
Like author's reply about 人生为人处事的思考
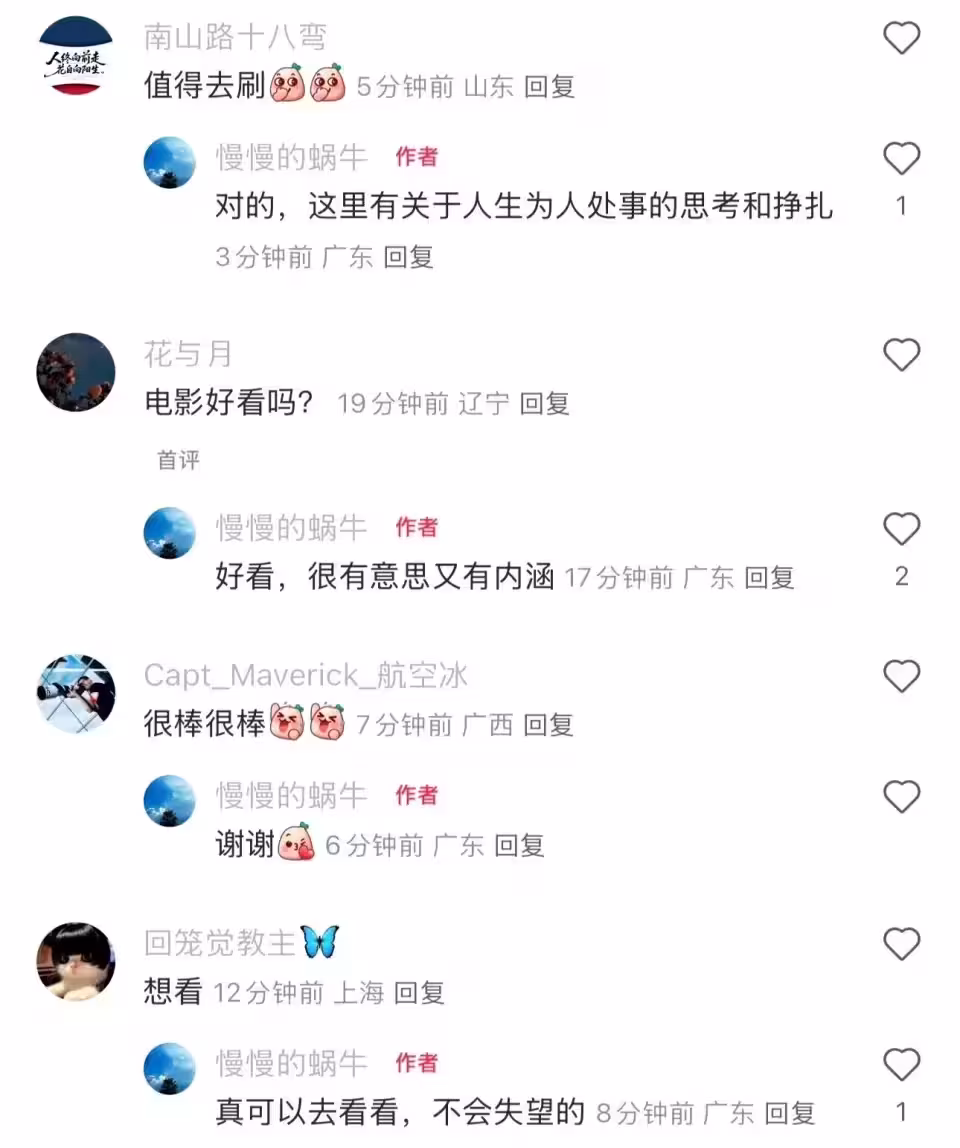click(902, 159)
